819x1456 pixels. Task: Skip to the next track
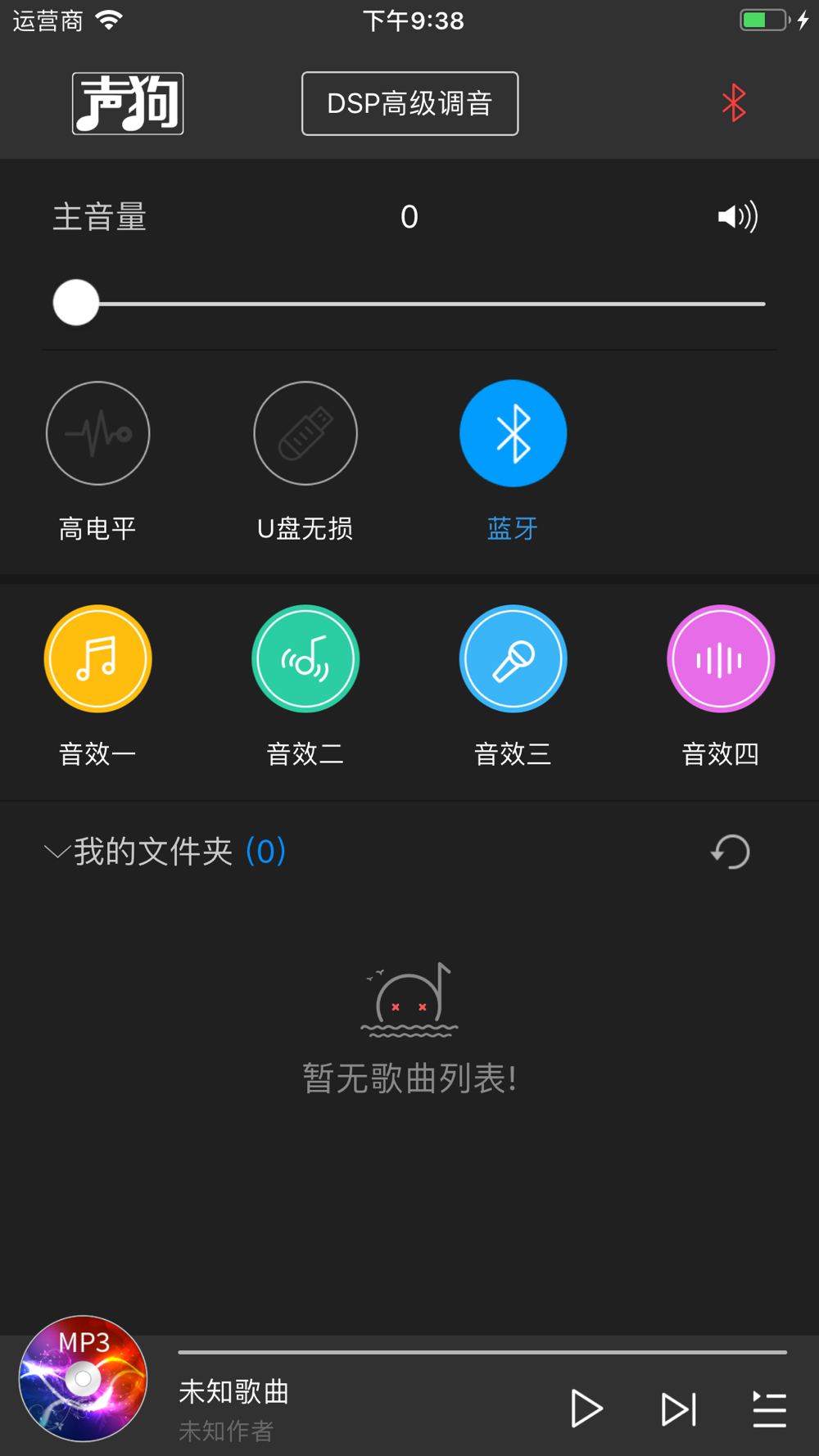click(679, 1409)
